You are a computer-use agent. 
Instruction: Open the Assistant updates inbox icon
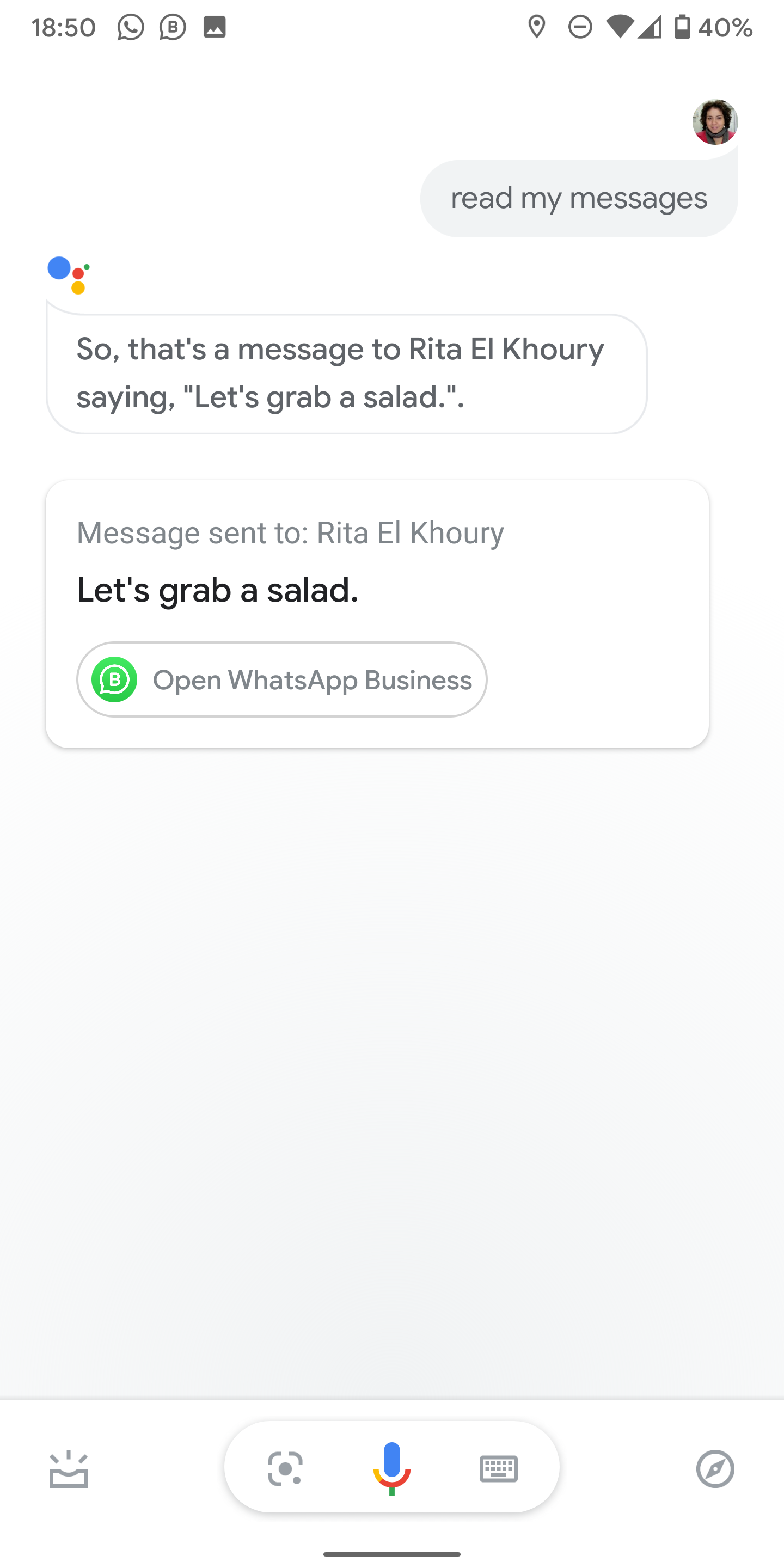68,1468
